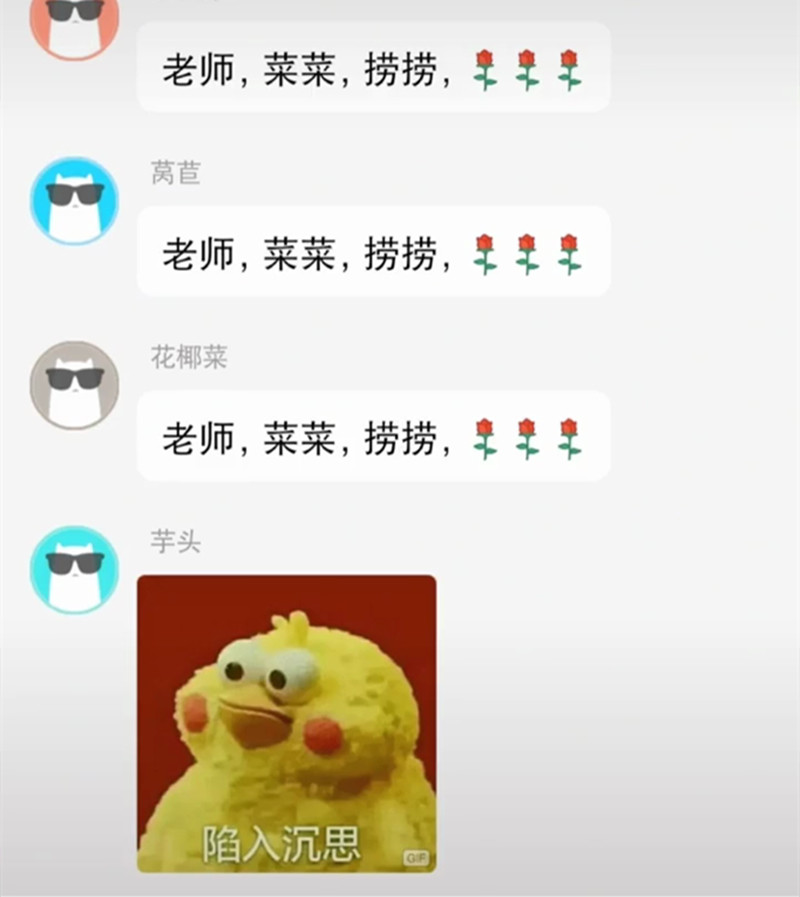Click the GIF badge on the sticker

point(417,855)
